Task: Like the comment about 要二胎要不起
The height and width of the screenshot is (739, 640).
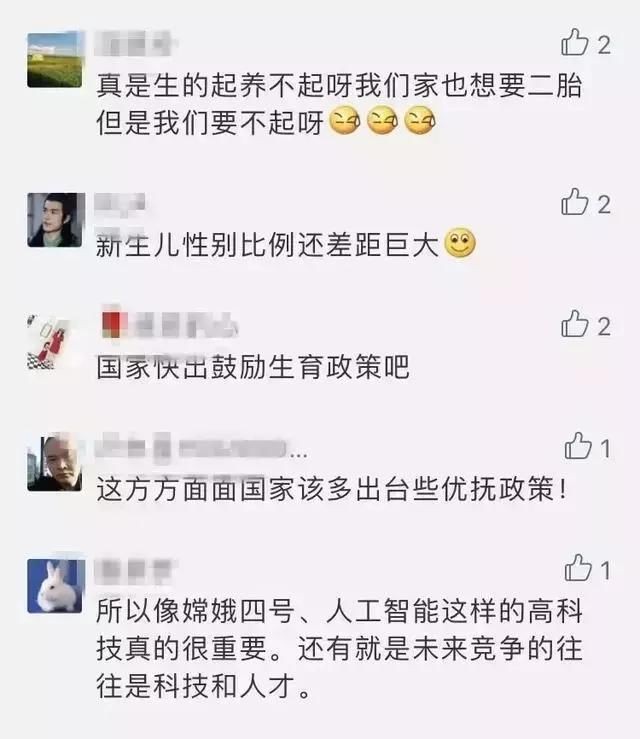Action: click(575, 42)
